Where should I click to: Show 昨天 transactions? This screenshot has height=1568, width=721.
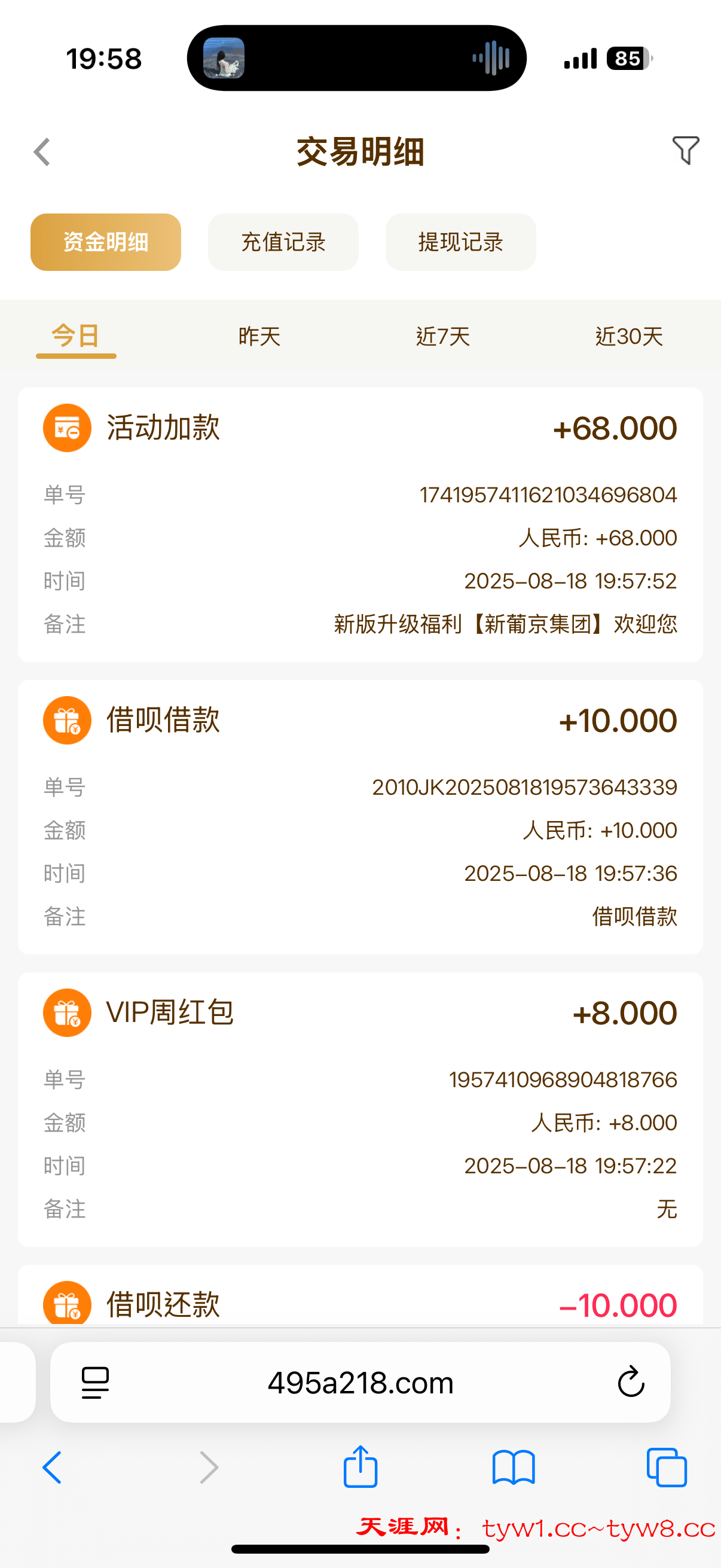pos(260,336)
